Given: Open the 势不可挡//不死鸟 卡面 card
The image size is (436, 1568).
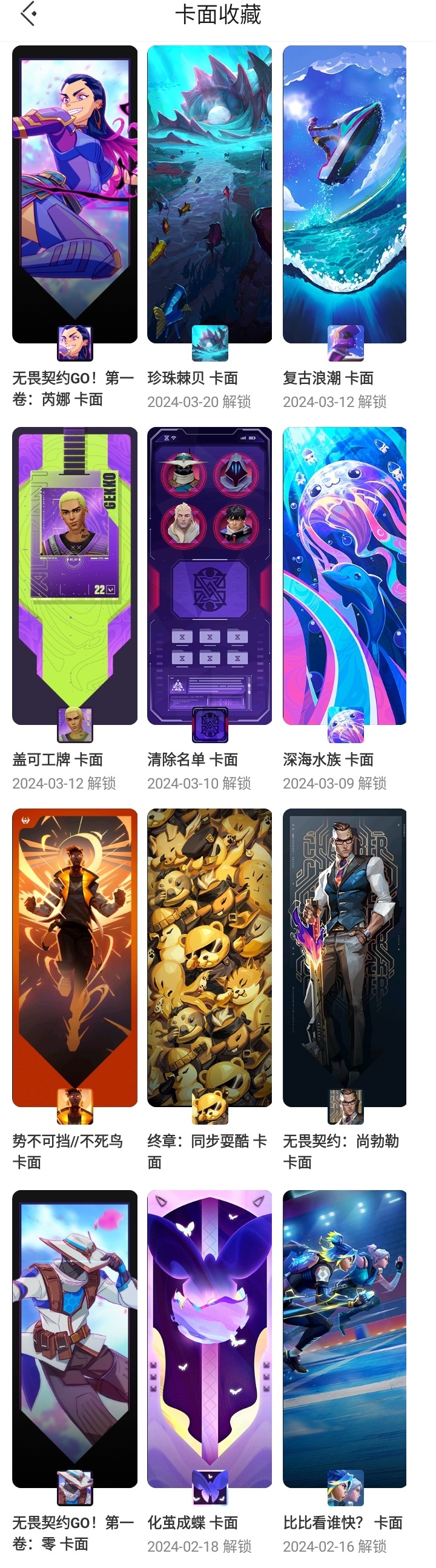Looking at the screenshot, I should click(74, 957).
